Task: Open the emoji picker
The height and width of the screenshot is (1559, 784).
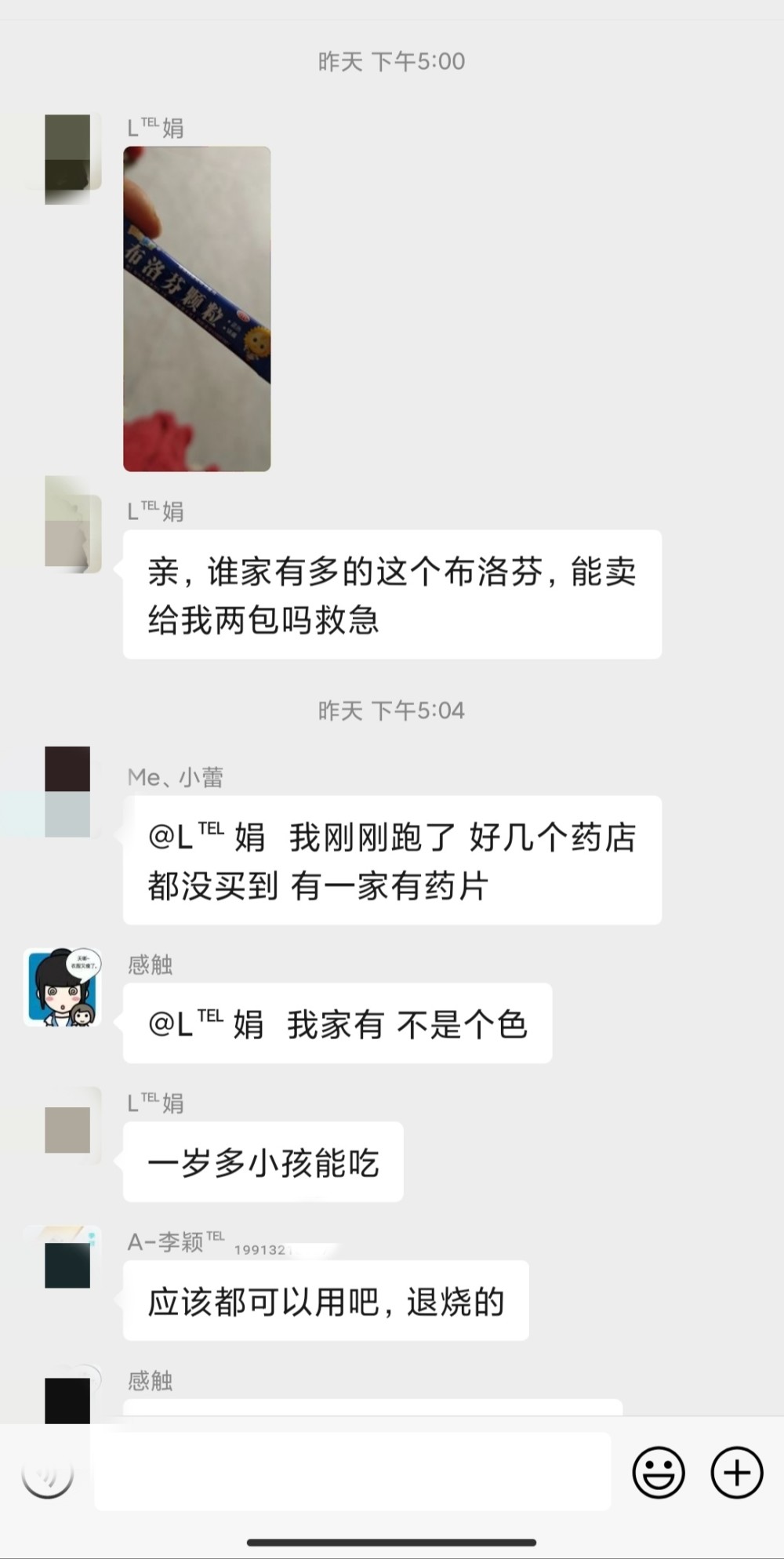Action: [658, 1472]
